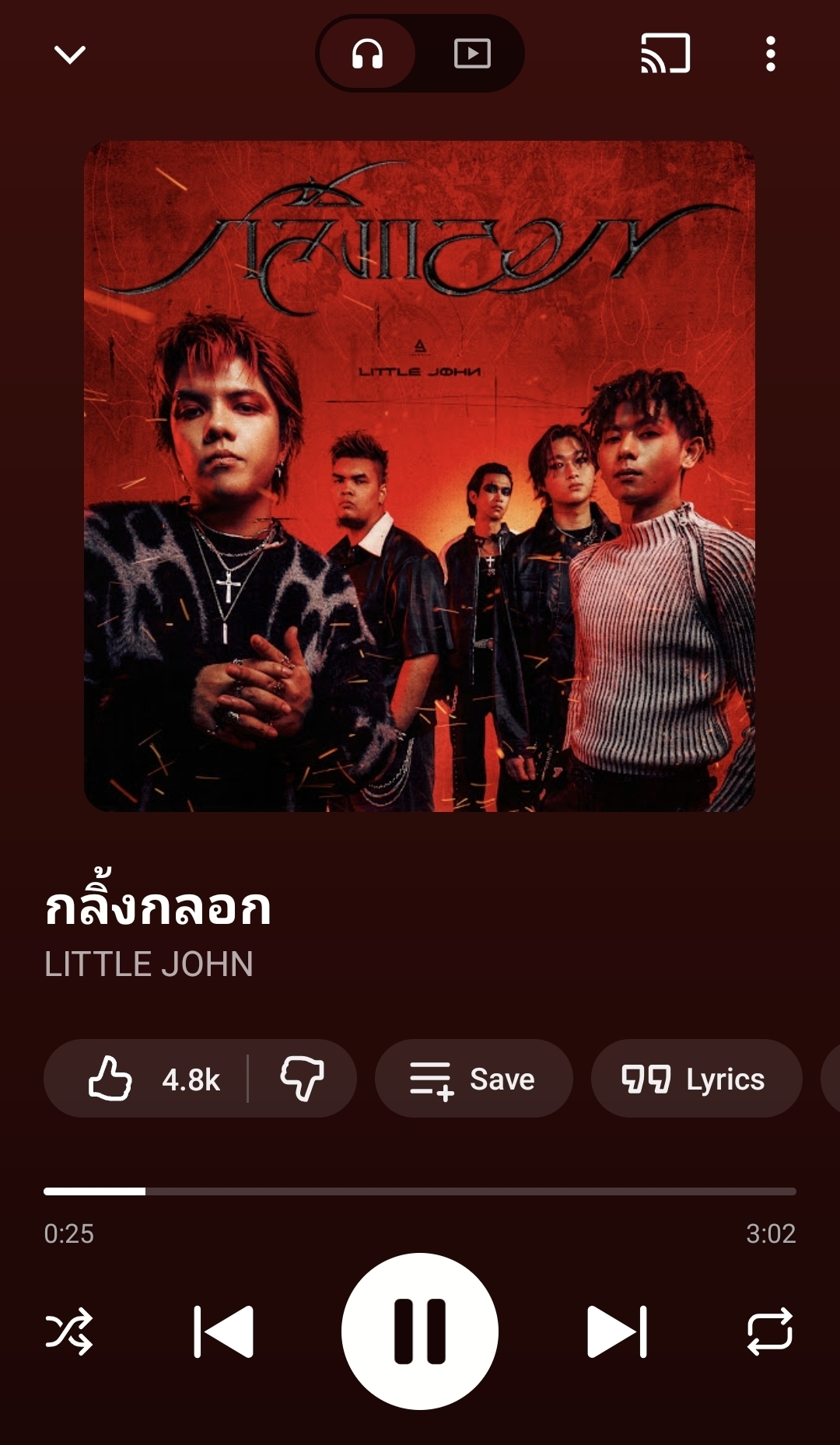Image resolution: width=840 pixels, height=1445 pixels.
Task: Like this song showing 4.8k likes
Action: (x=152, y=1079)
